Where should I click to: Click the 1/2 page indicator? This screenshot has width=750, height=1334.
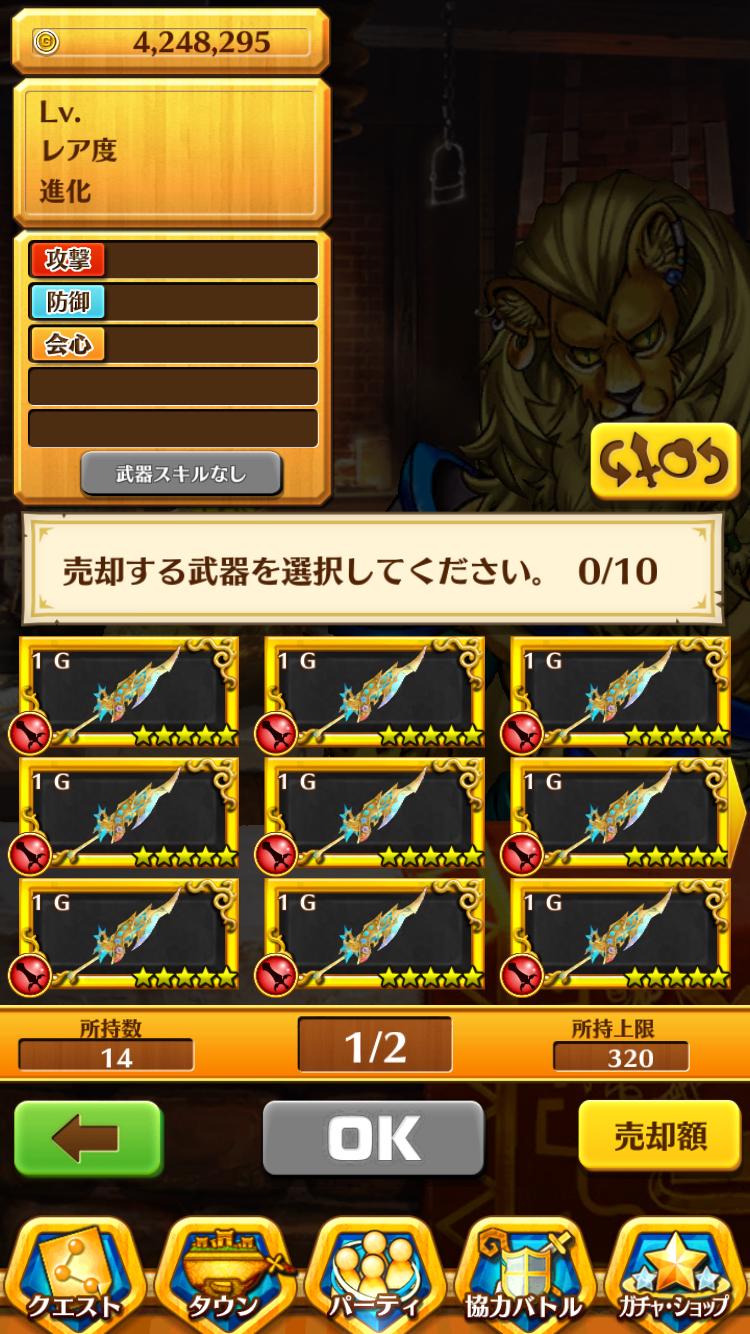click(x=374, y=1046)
